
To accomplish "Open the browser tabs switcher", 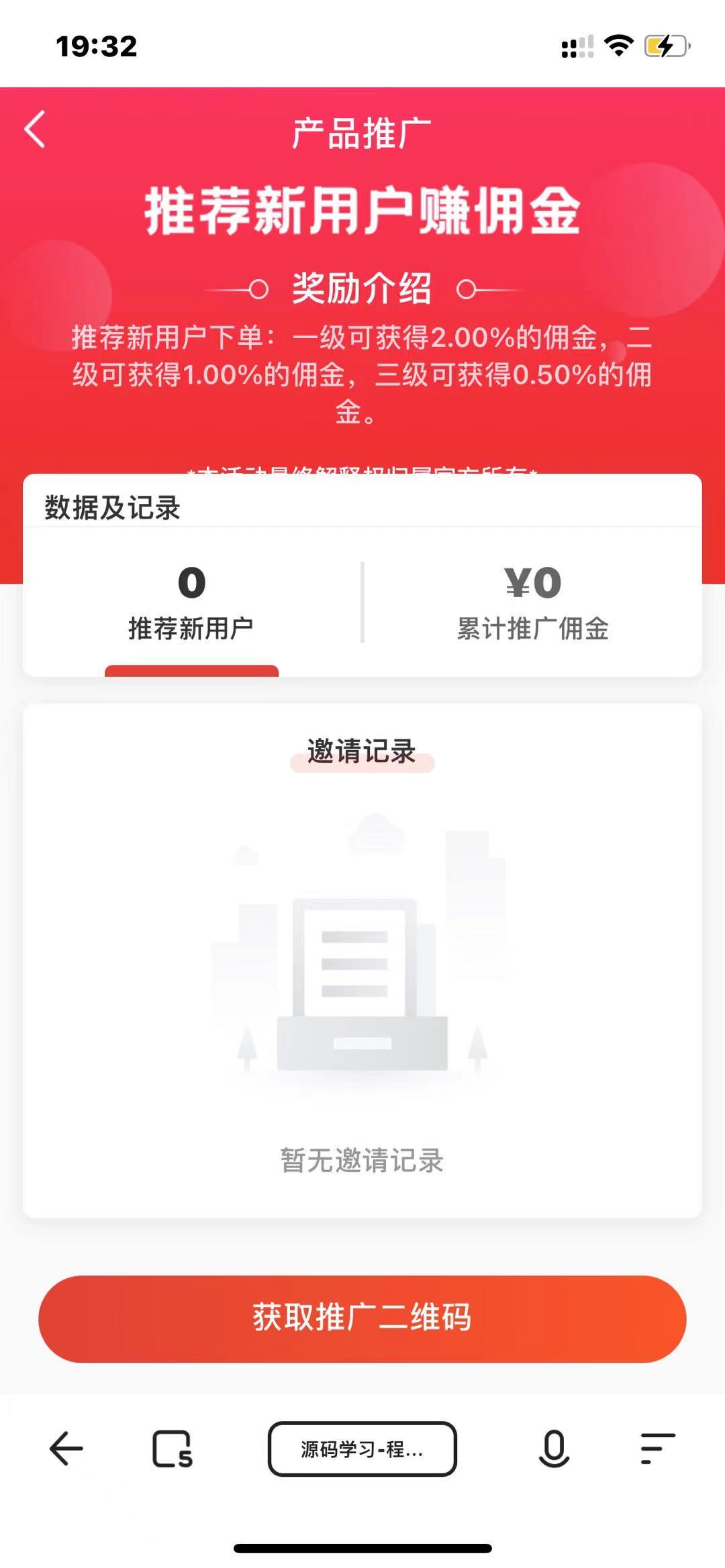I will 173,1449.
